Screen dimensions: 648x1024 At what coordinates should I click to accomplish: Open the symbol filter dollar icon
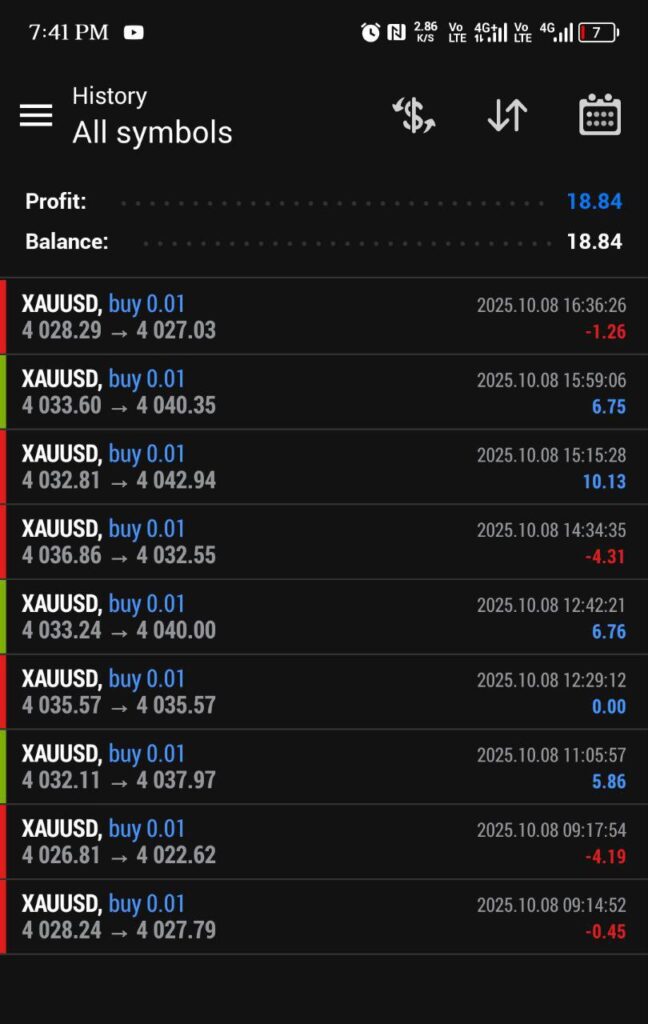(x=413, y=115)
